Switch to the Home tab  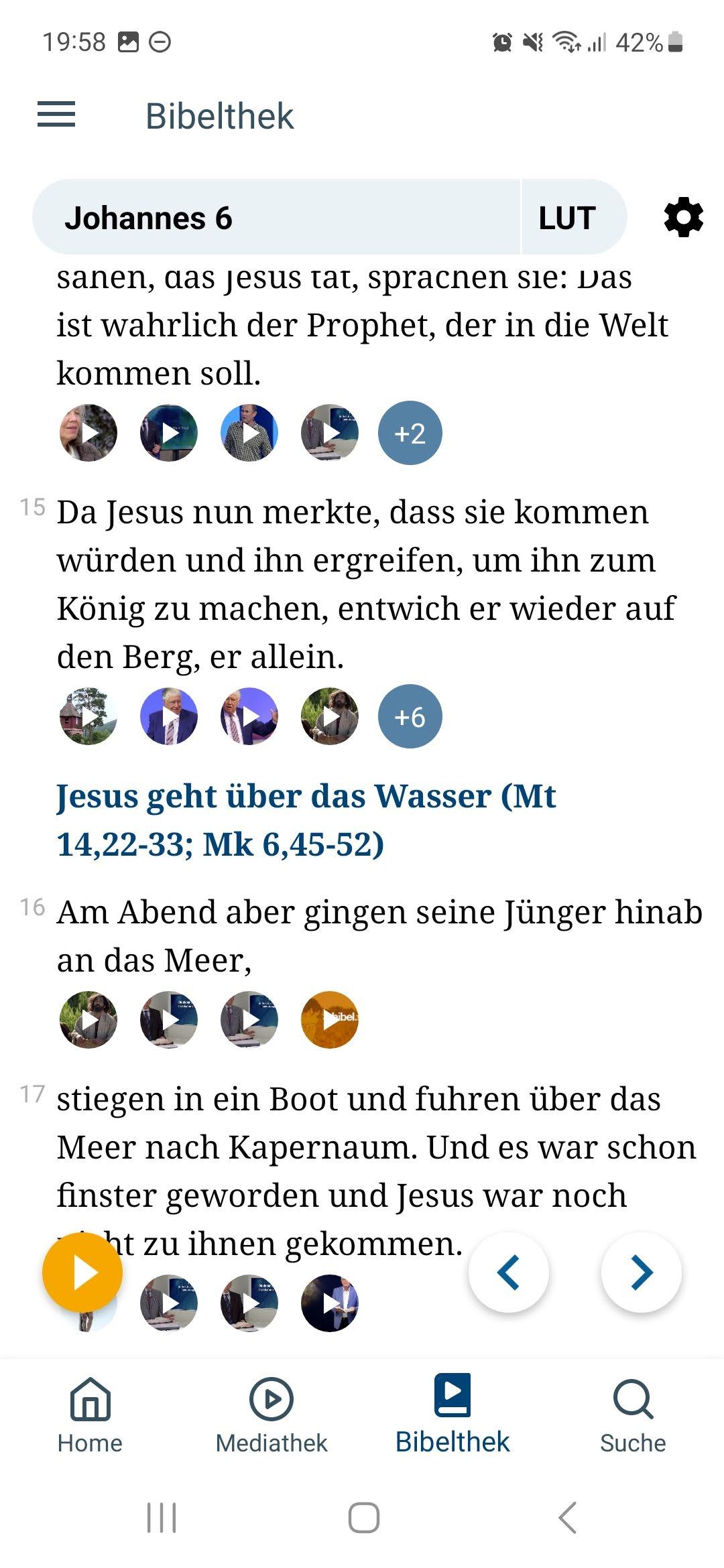point(90,1415)
